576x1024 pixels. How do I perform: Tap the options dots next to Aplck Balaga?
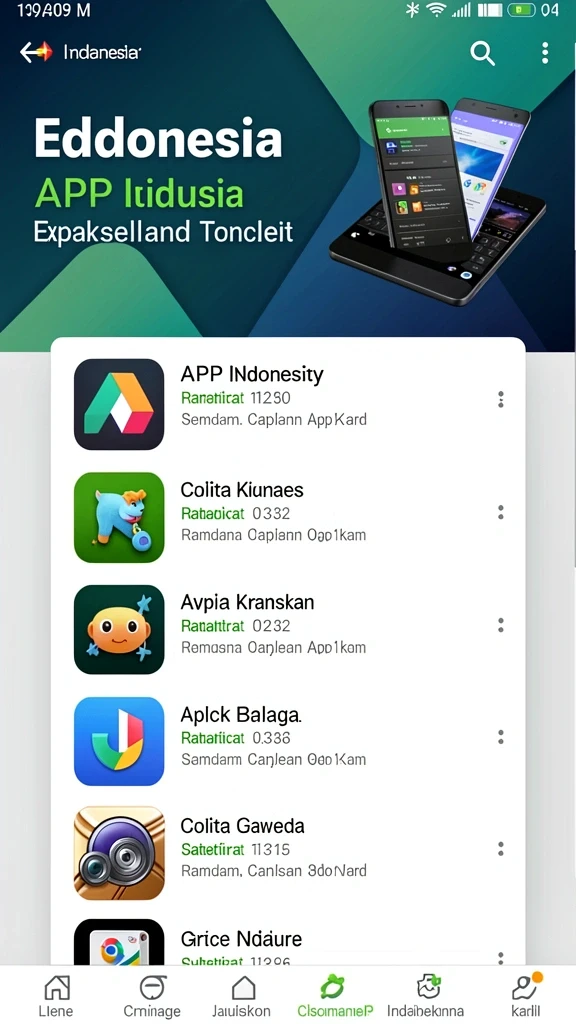tap(501, 737)
